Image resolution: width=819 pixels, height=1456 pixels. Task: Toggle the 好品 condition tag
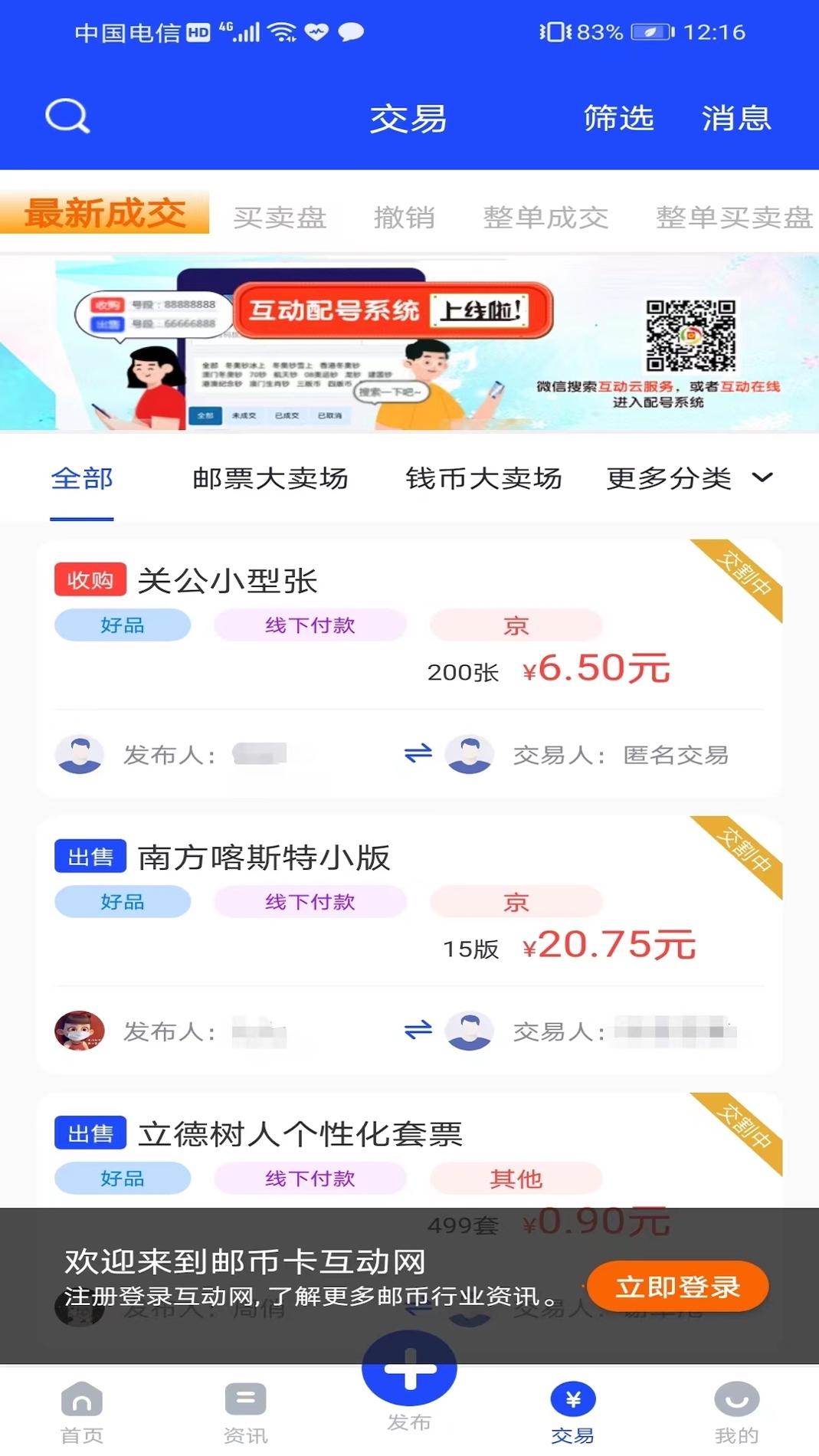point(122,625)
